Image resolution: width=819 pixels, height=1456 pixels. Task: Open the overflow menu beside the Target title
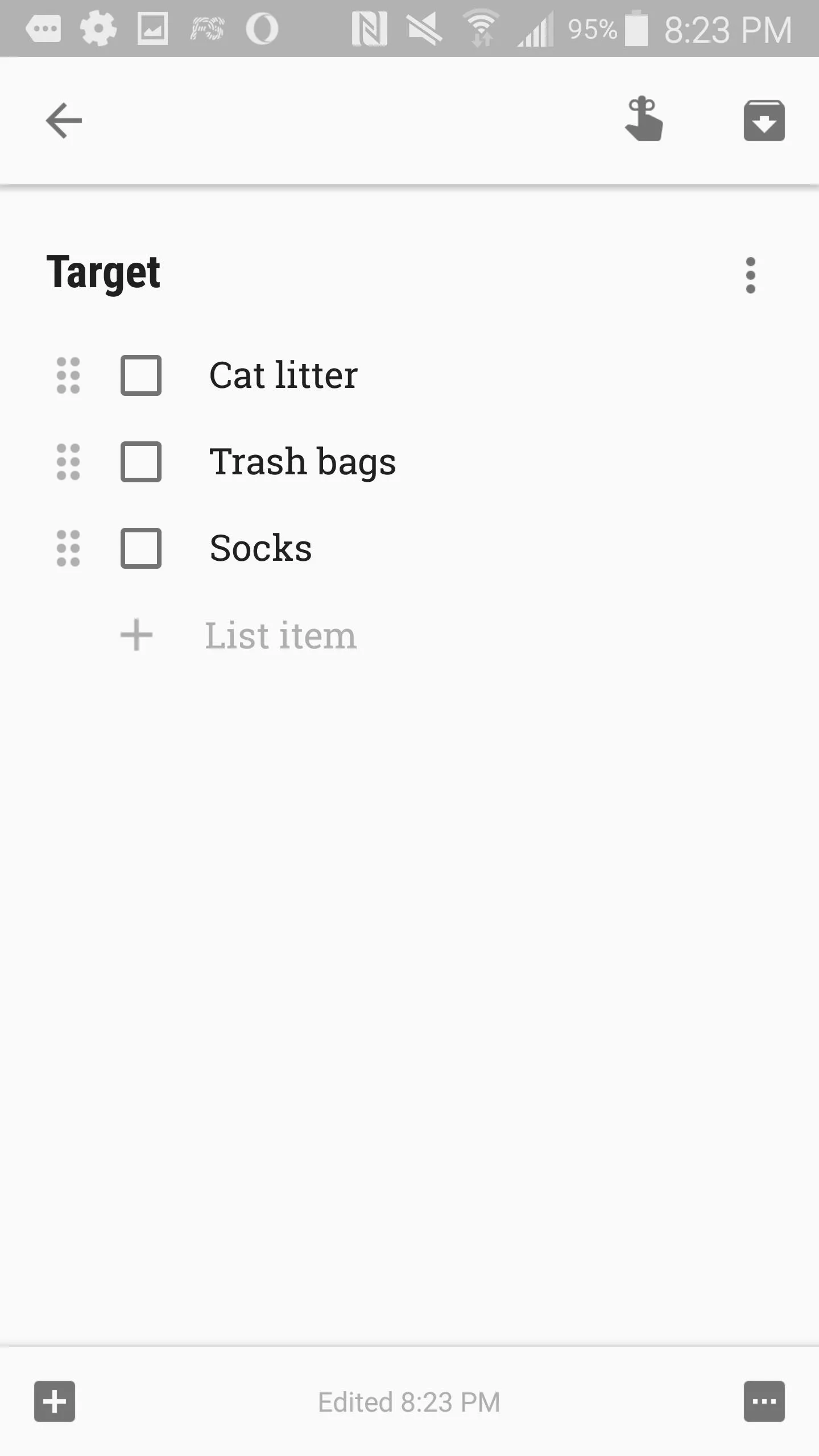point(751,275)
